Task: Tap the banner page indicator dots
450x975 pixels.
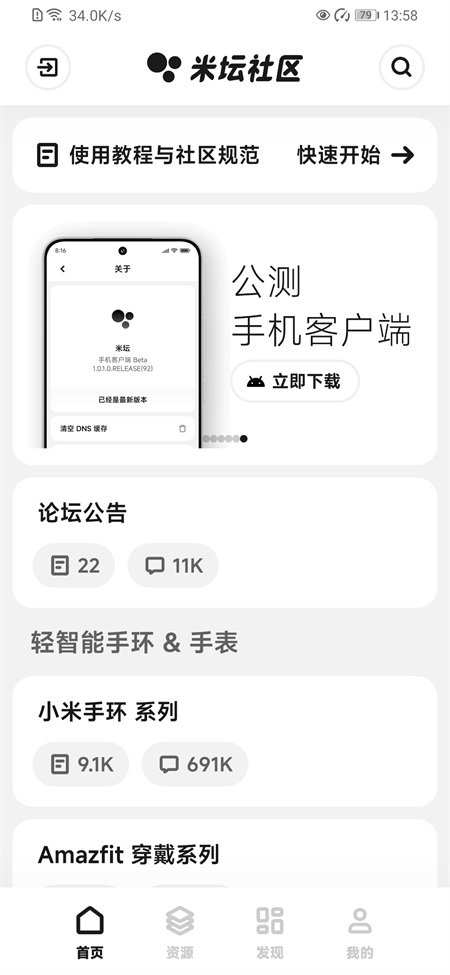Action: (x=225, y=438)
